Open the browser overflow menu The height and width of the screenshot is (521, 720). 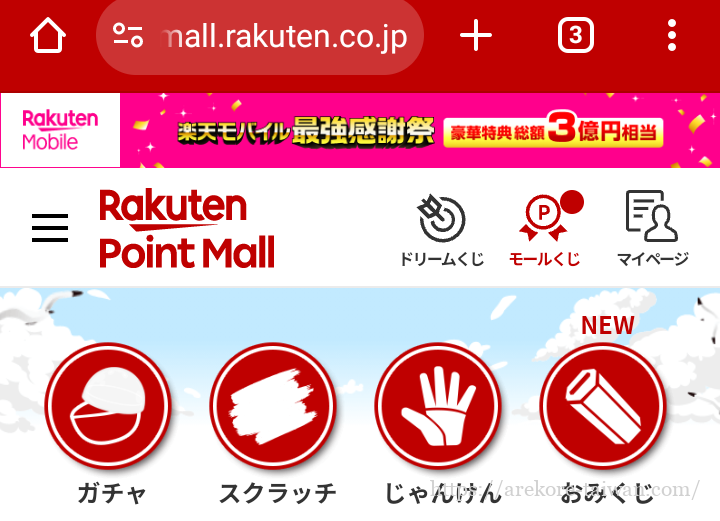(x=672, y=37)
